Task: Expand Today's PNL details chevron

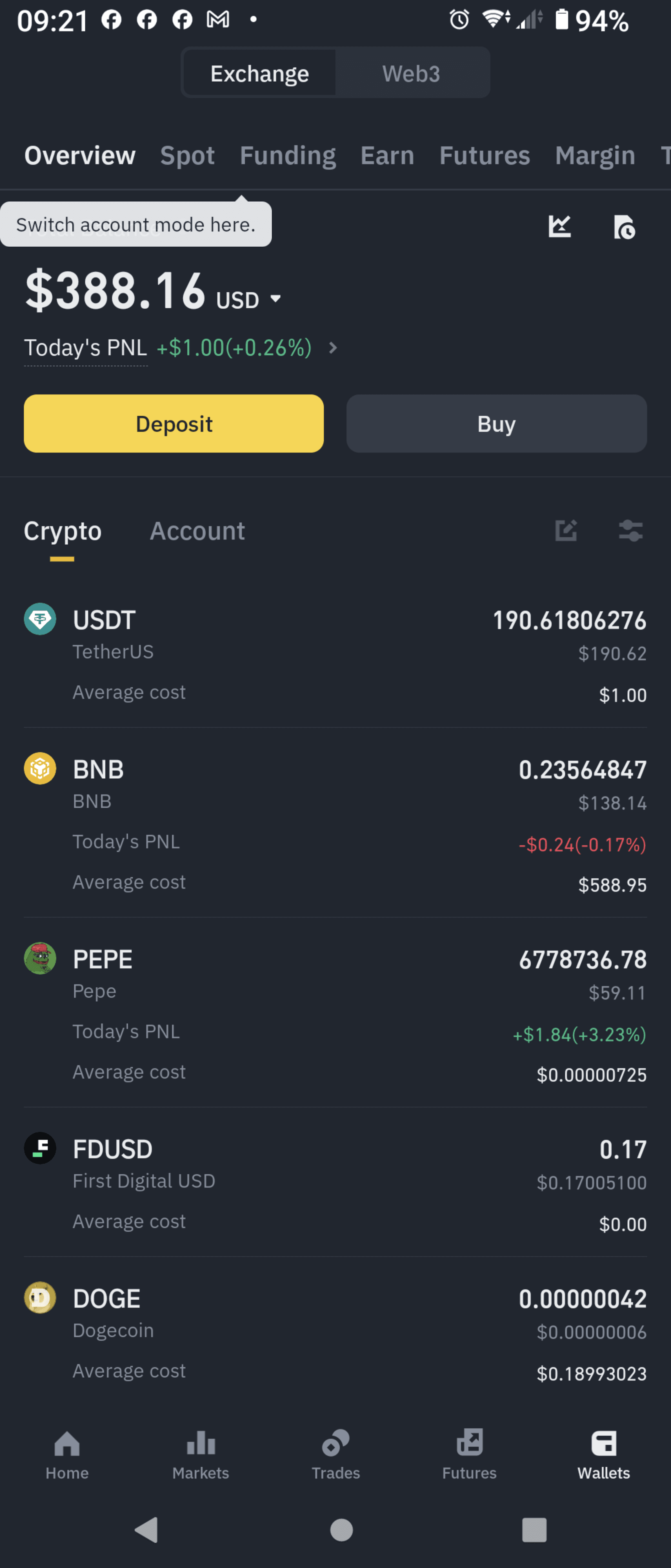Action: 333,347
